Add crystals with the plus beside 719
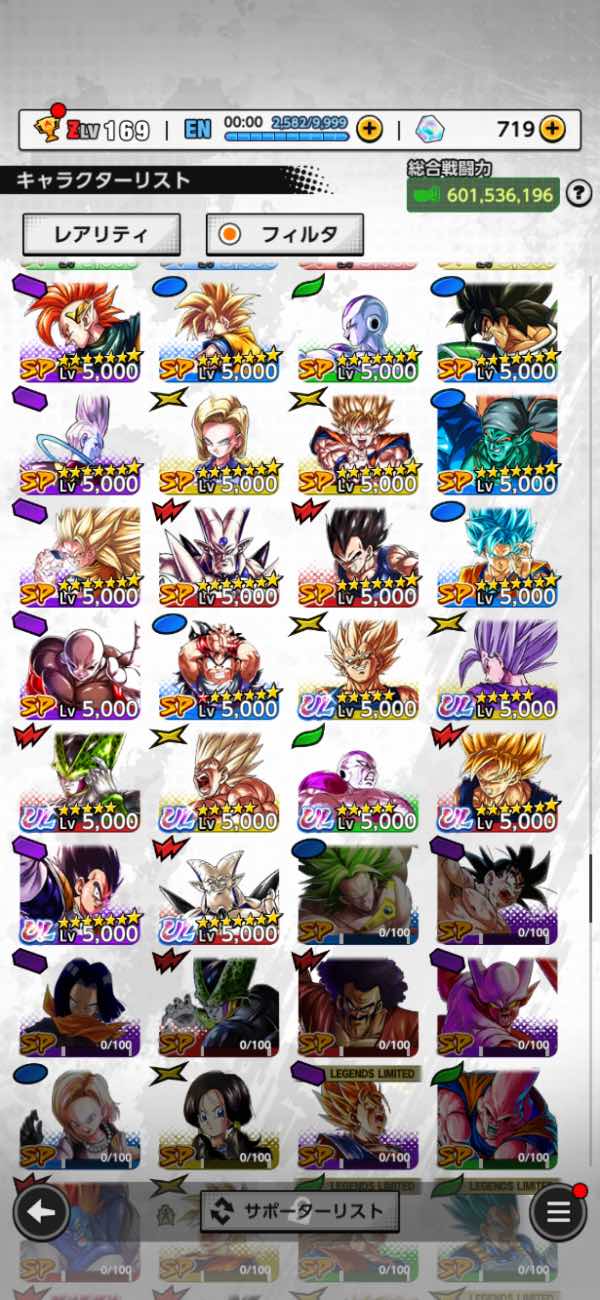Image resolution: width=600 pixels, height=1300 pixels. [552, 128]
